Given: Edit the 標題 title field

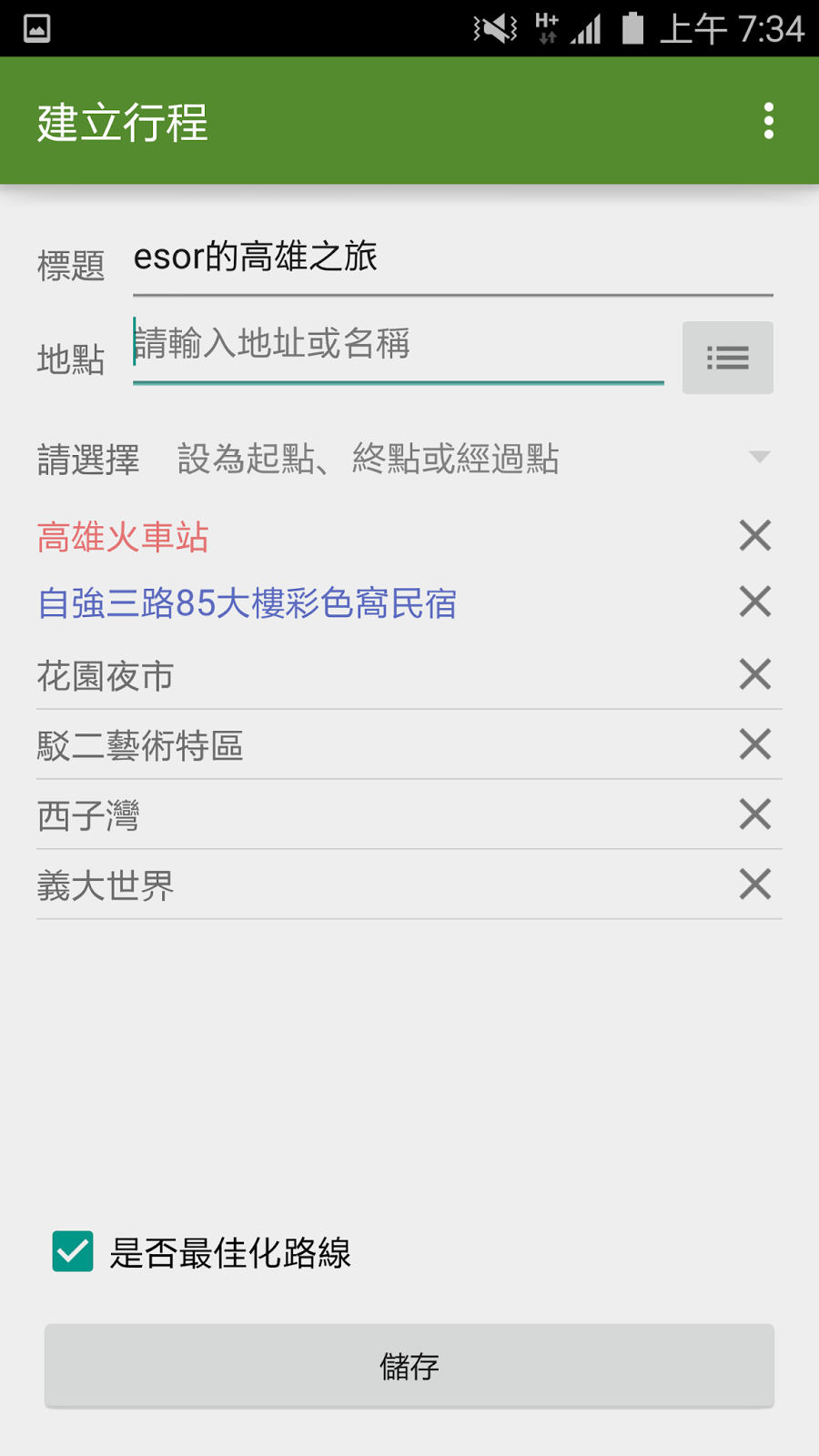Looking at the screenshot, I should click(x=452, y=258).
